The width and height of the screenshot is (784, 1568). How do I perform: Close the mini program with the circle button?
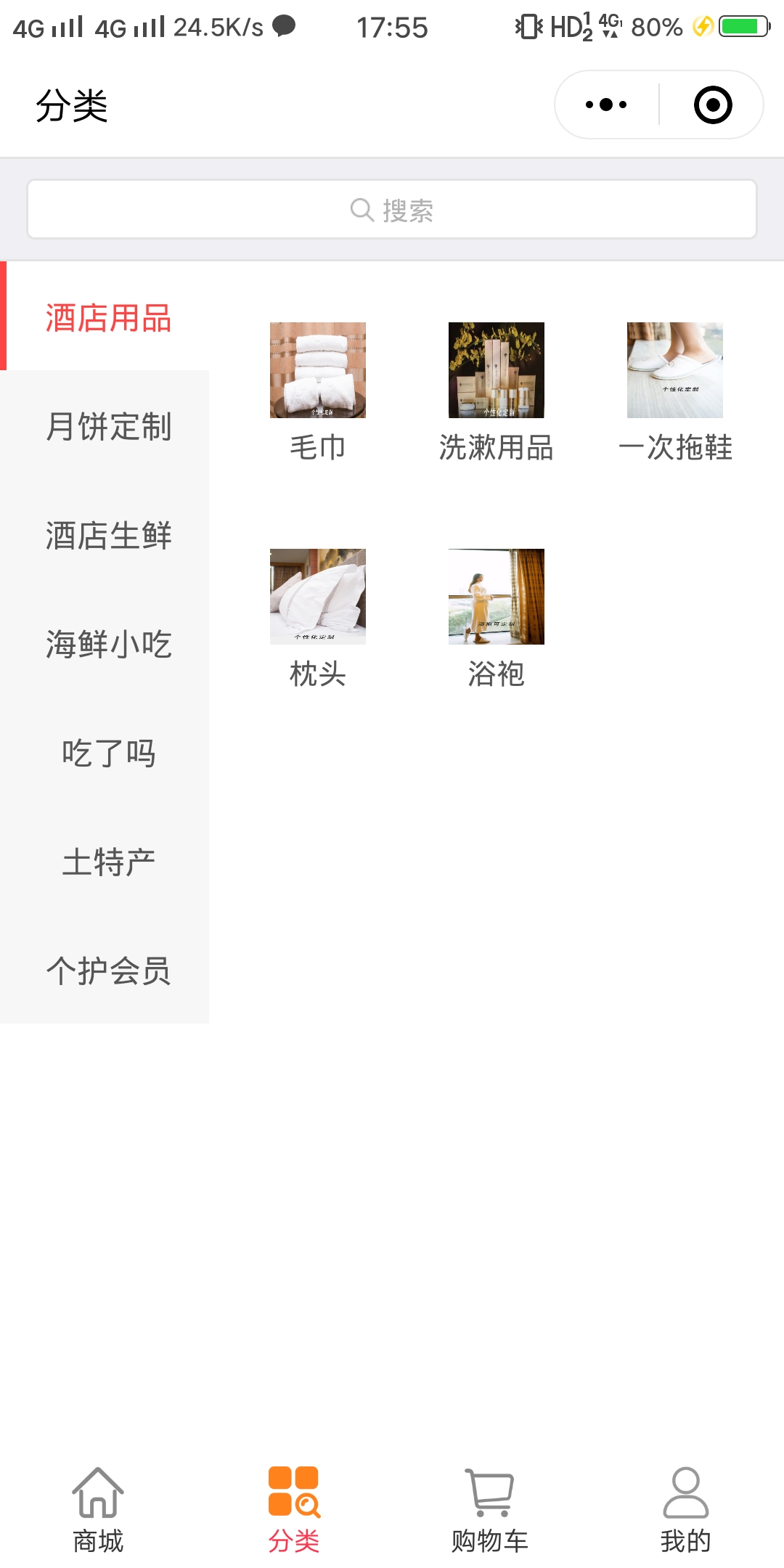click(712, 105)
